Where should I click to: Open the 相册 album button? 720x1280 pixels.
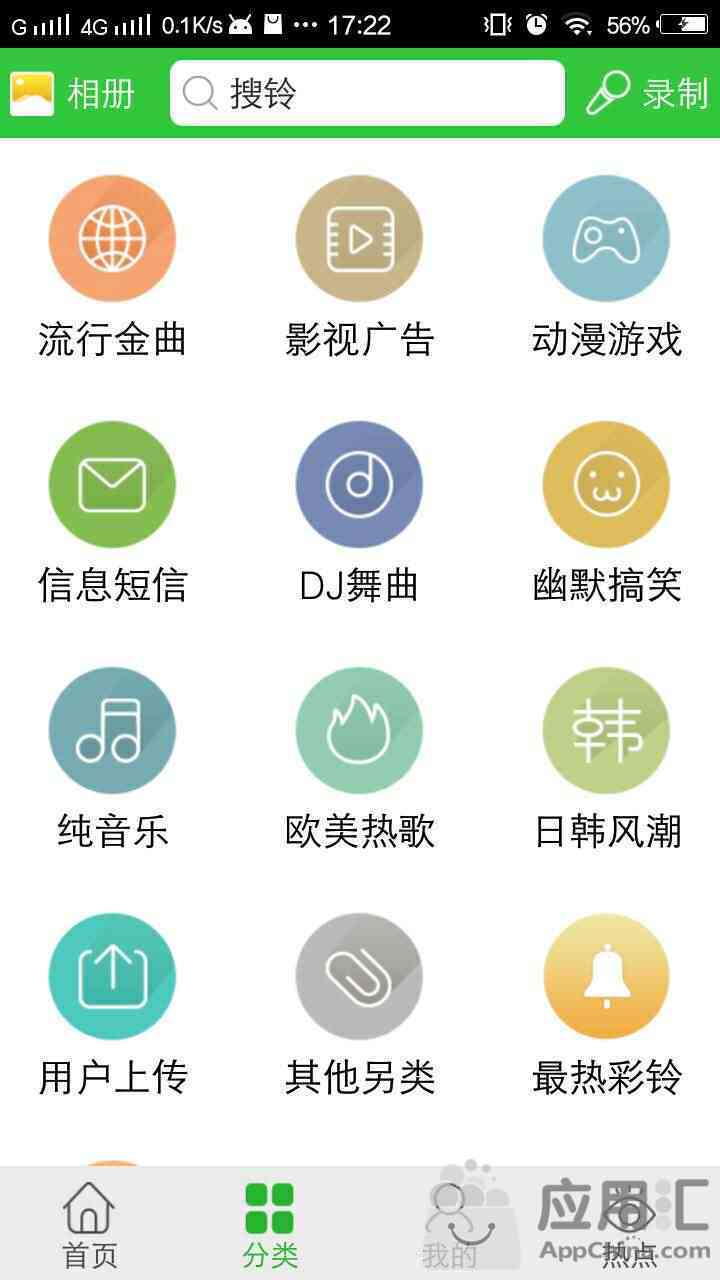point(72,94)
